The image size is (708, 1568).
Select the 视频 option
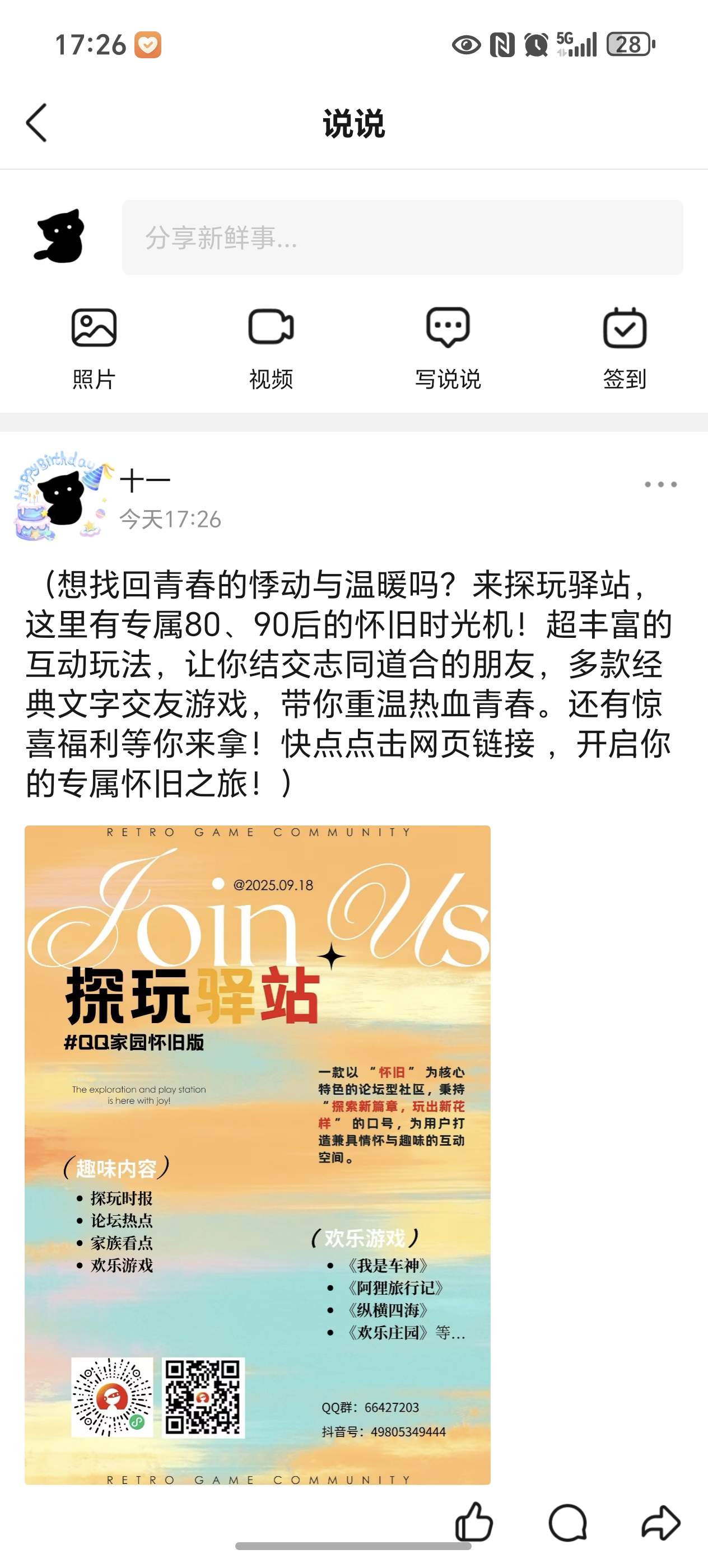pos(271,348)
